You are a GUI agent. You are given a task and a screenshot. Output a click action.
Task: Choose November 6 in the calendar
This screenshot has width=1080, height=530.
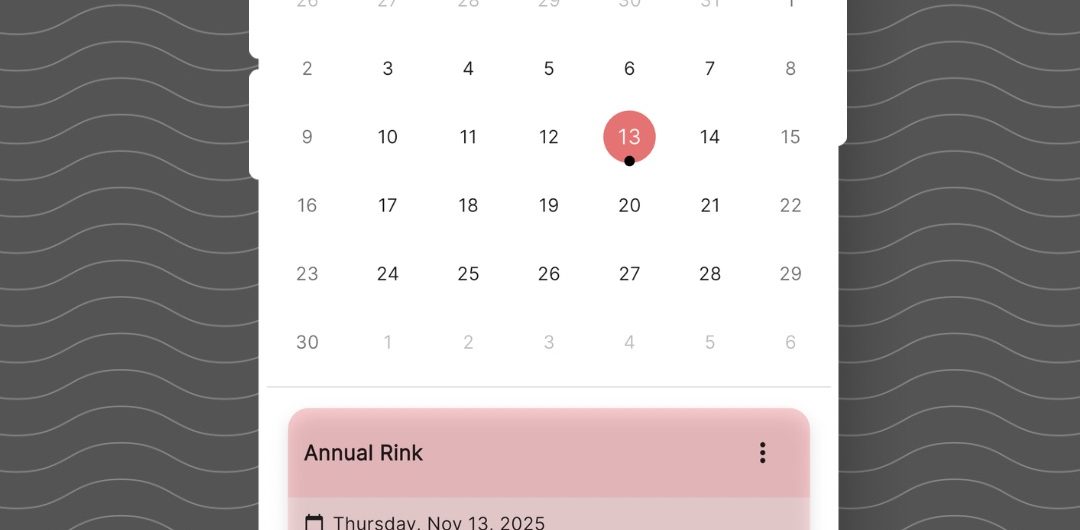tap(629, 69)
